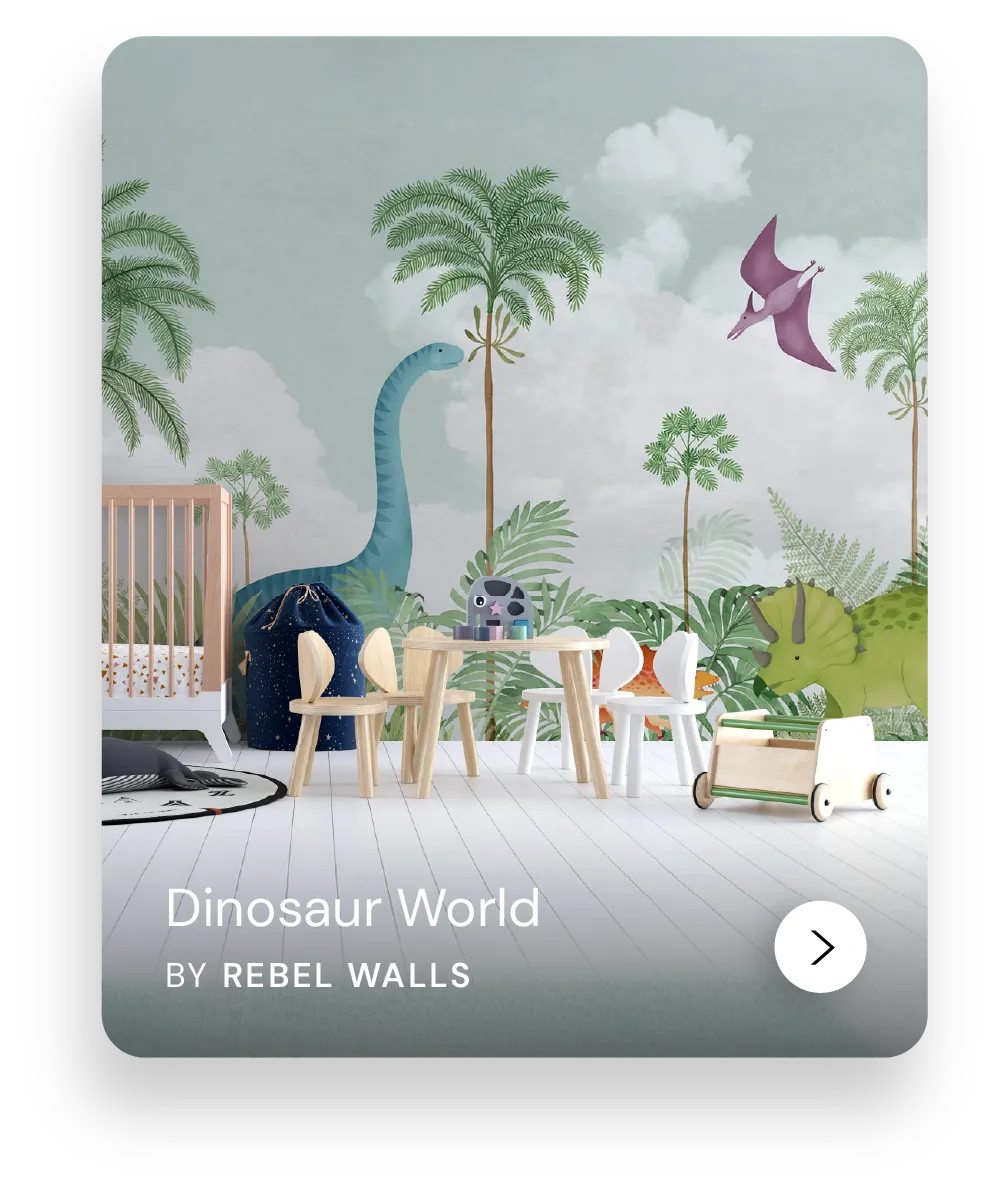
Task: Tap the round arrow button on the card
Action: pos(820,946)
